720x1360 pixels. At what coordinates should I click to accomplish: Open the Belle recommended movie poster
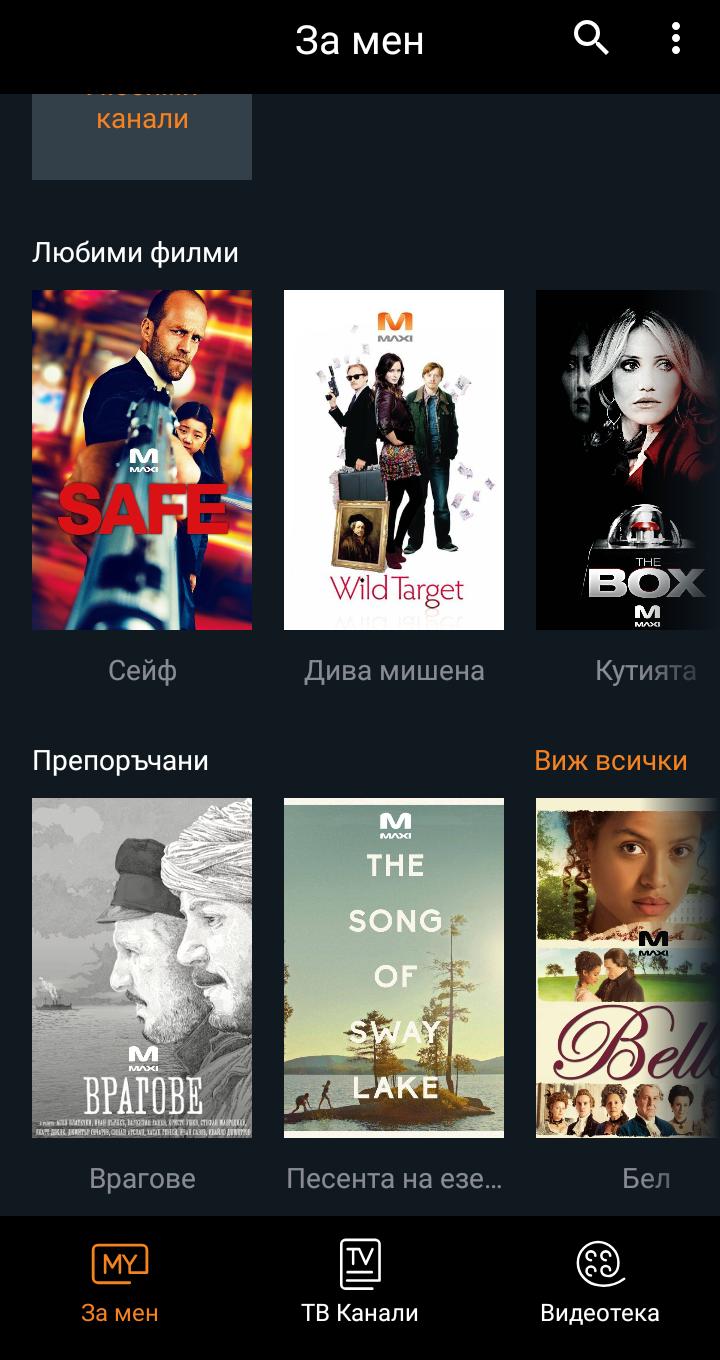628,968
